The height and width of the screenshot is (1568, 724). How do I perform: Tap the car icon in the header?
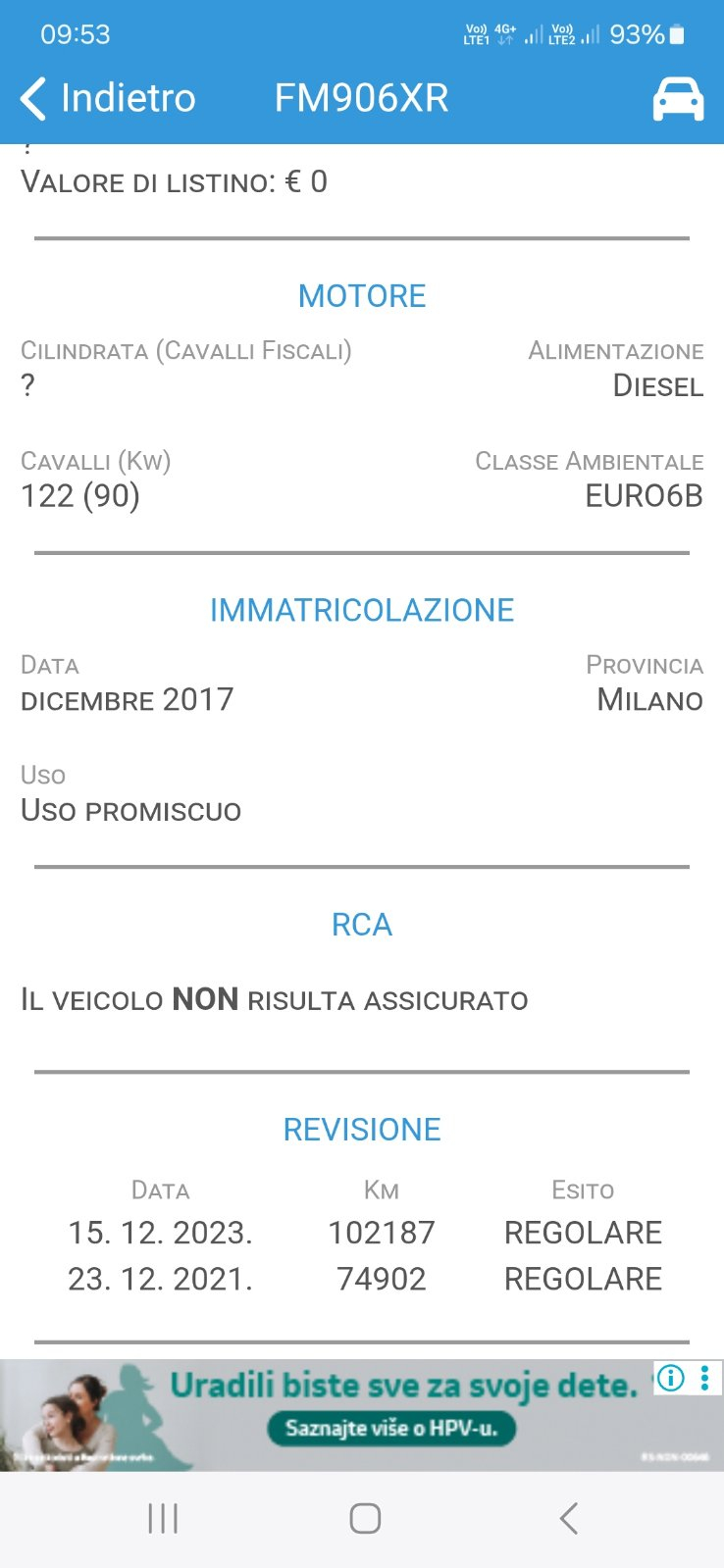point(678,99)
